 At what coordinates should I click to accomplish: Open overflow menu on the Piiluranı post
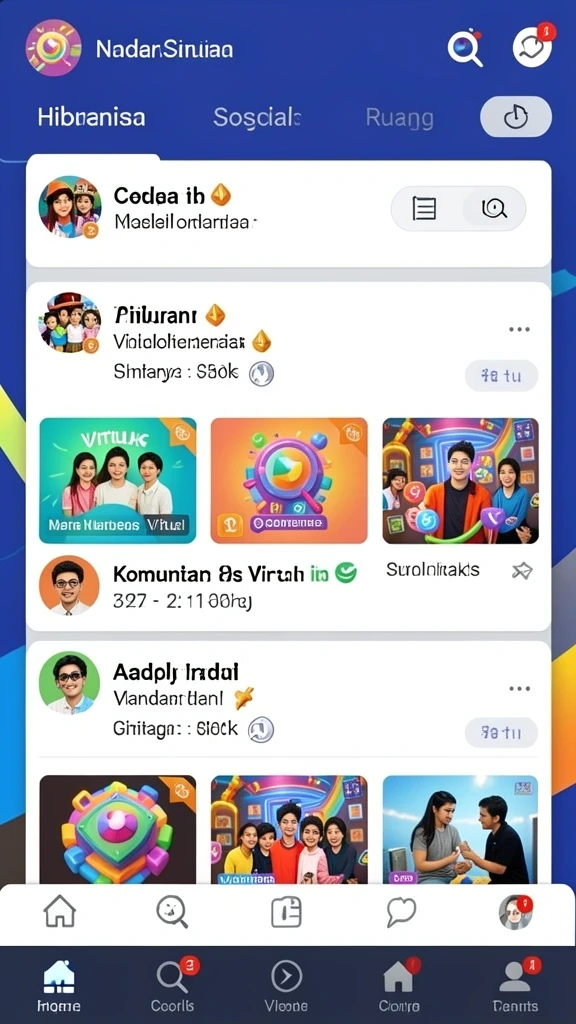[519, 329]
